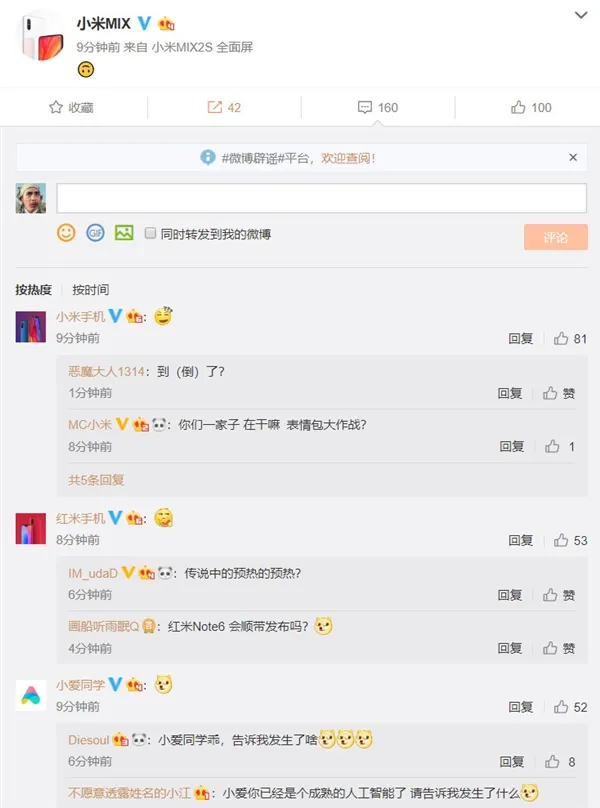Expand 共5条回复 replies
600x808 pixels.
[x=96, y=480]
